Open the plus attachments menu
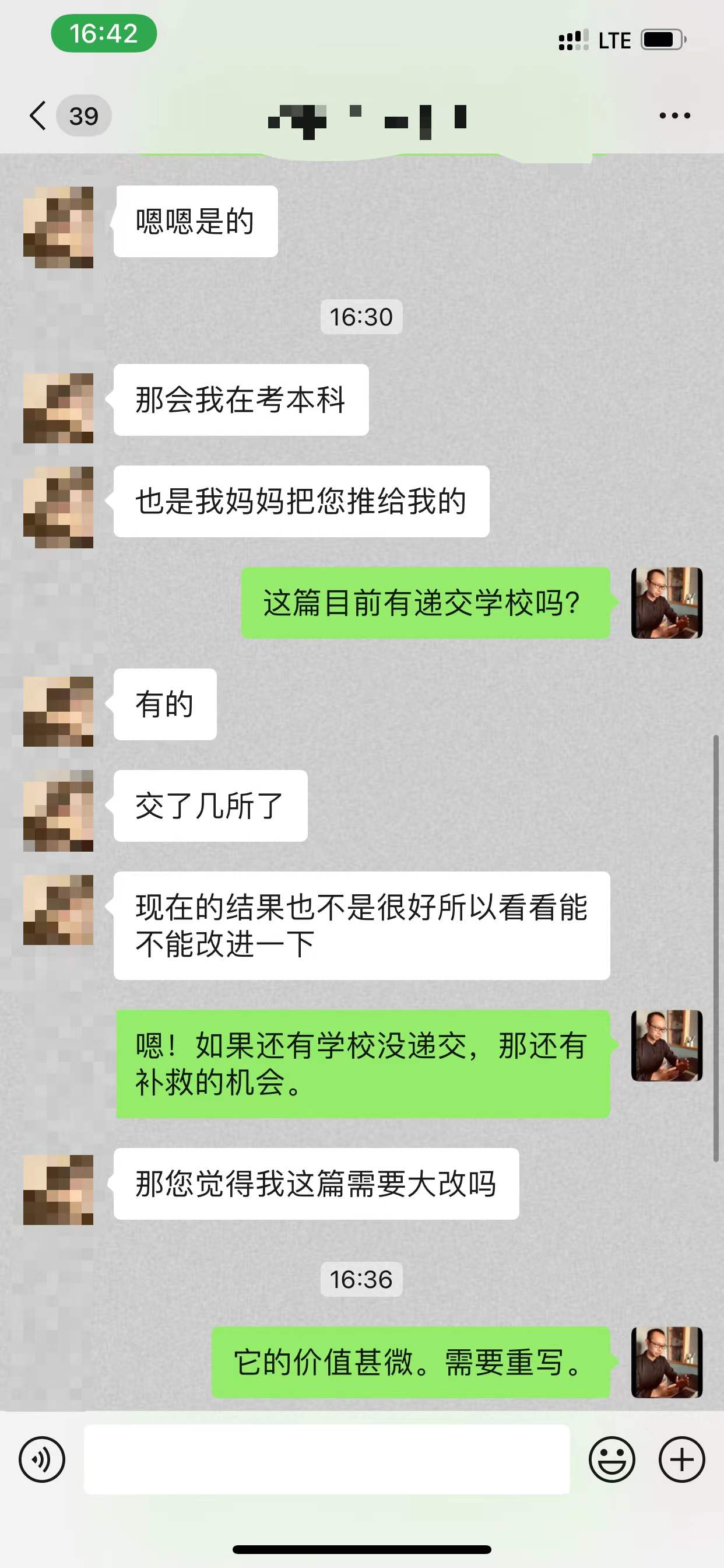Viewport: 724px width, 1568px height. click(x=681, y=1459)
